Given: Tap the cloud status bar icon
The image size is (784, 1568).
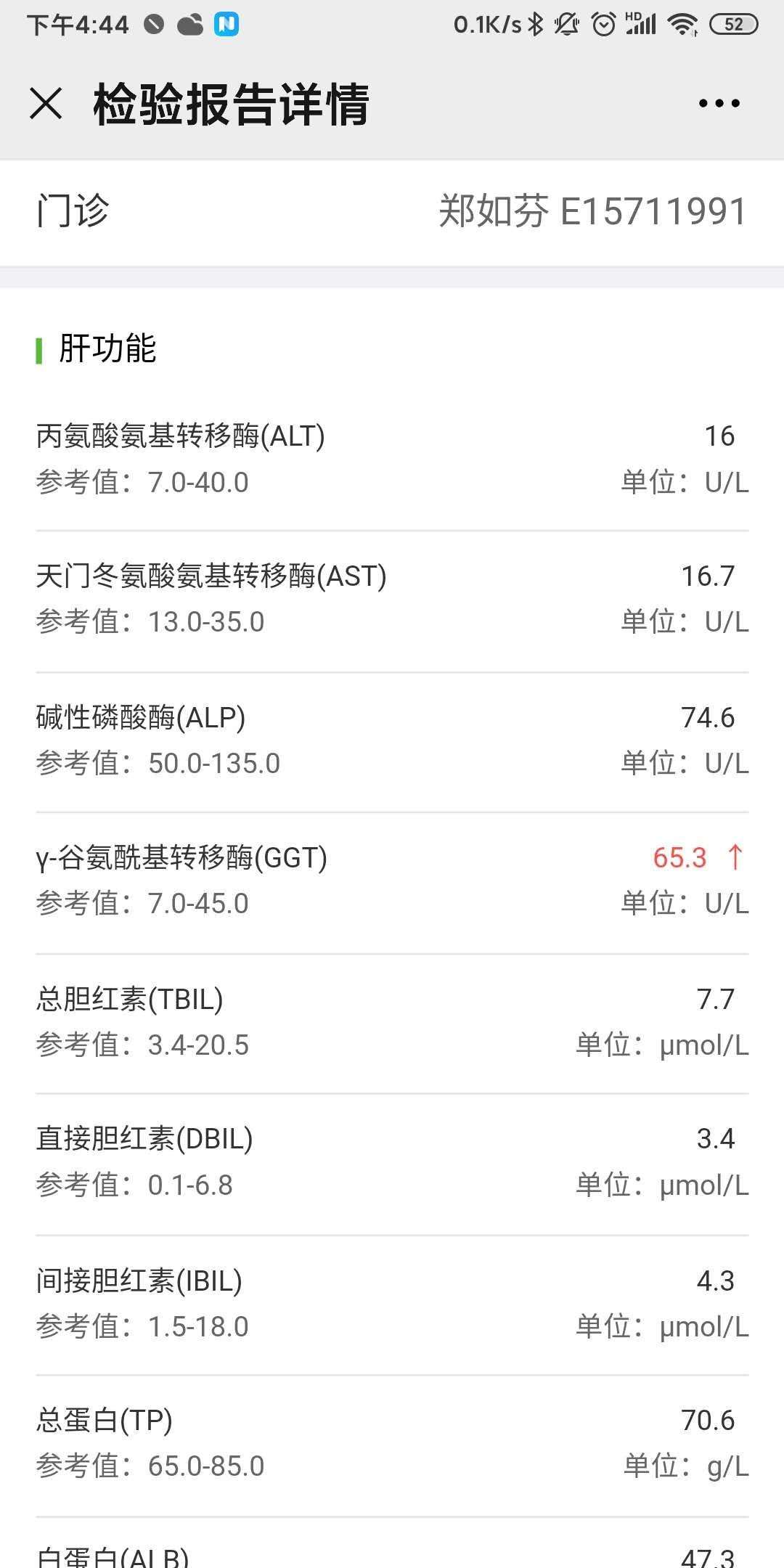Looking at the screenshot, I should [190, 24].
